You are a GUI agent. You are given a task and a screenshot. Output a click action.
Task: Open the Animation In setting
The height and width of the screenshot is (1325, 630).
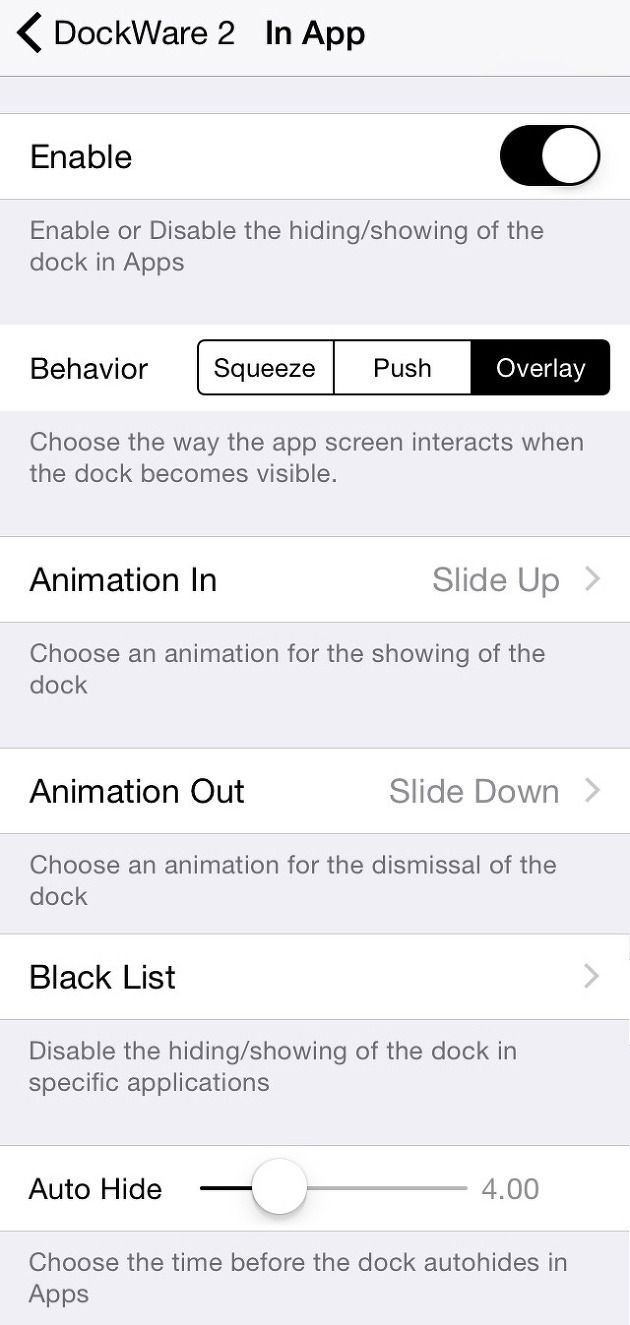click(x=315, y=580)
